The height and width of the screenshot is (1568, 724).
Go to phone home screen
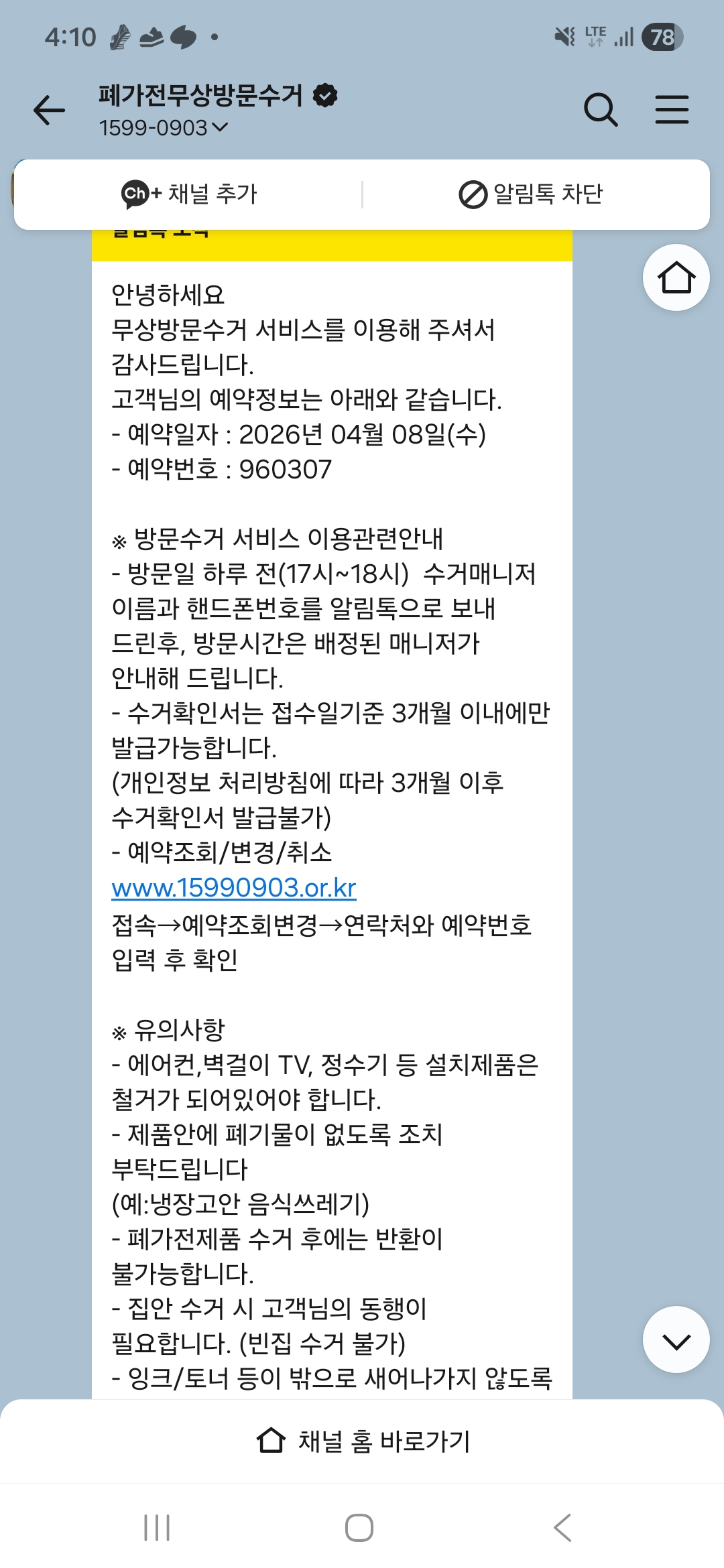tap(359, 1528)
